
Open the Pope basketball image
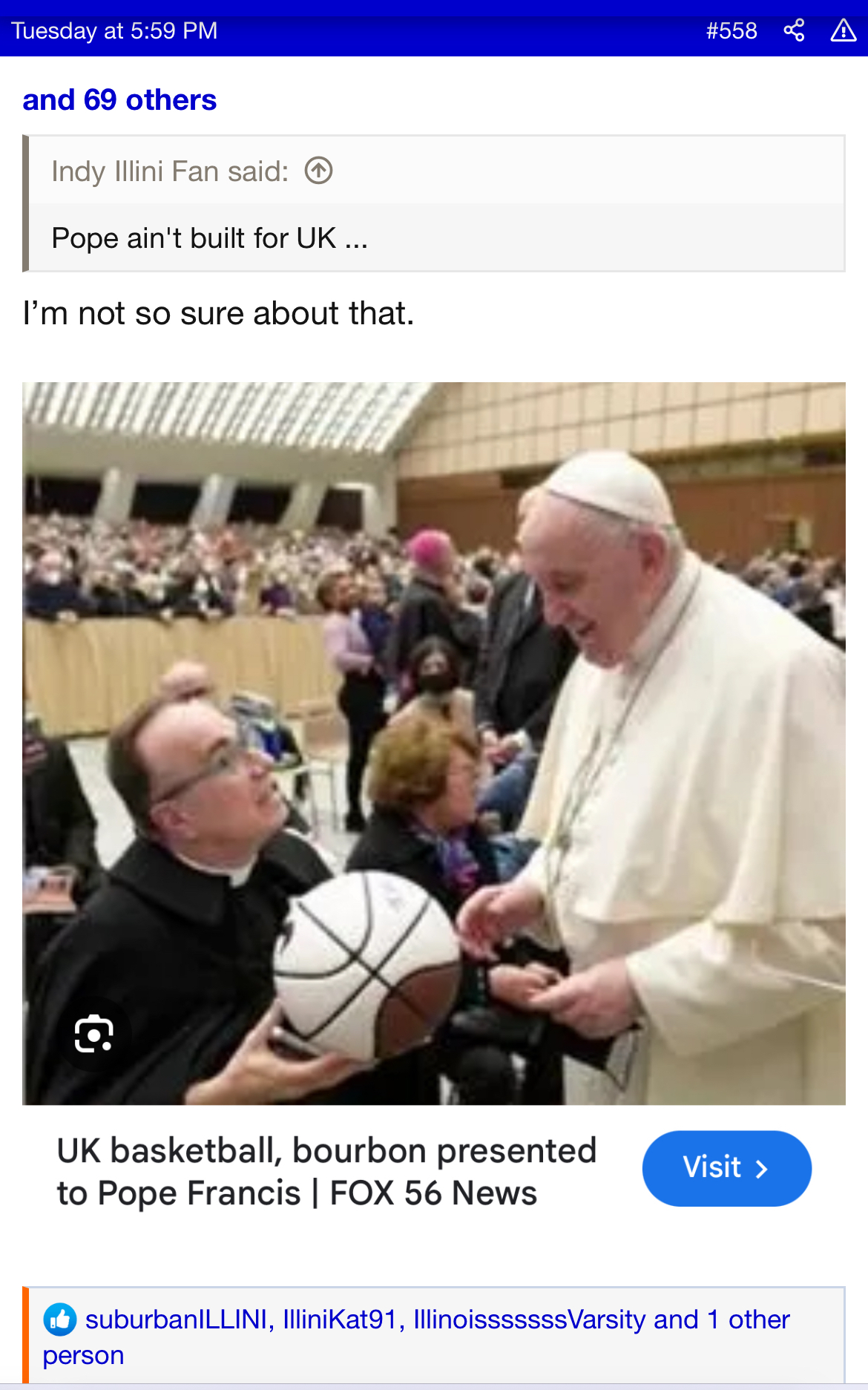coord(433,742)
